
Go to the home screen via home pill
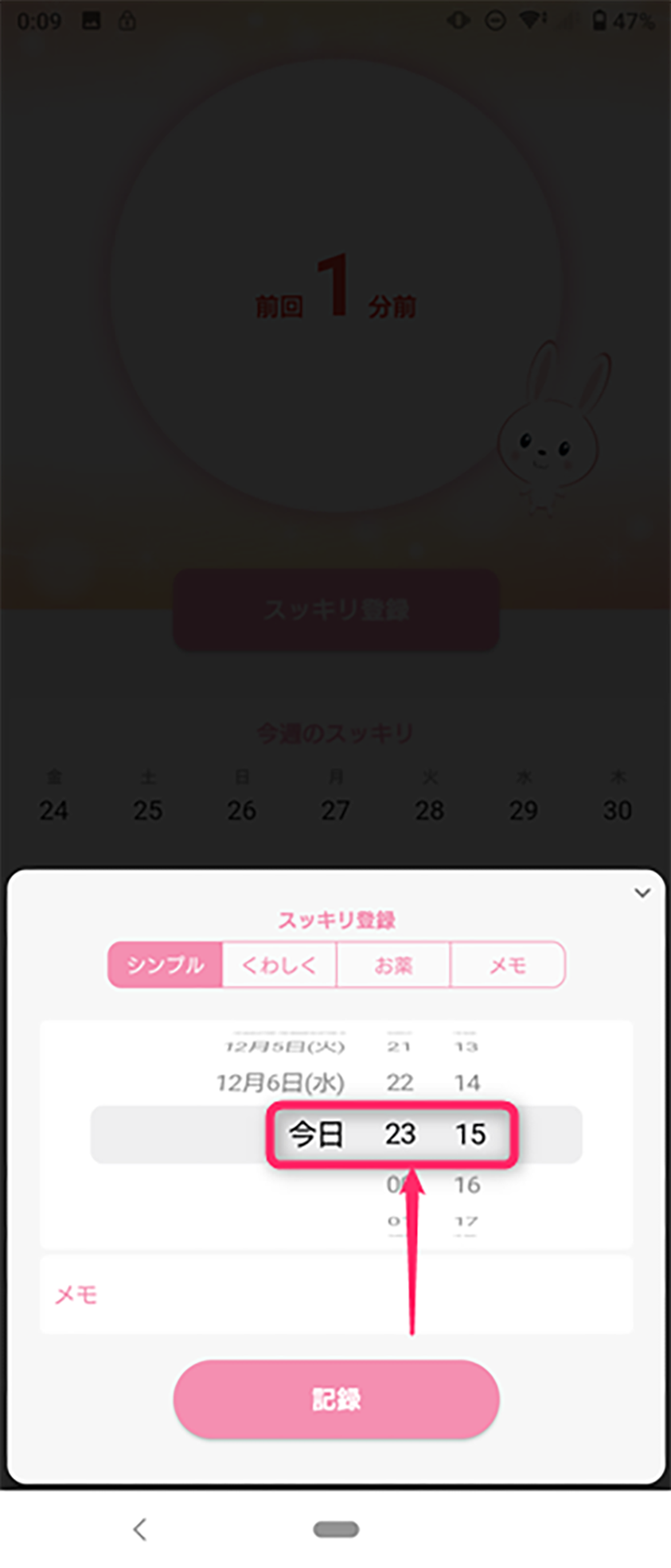click(336, 1528)
